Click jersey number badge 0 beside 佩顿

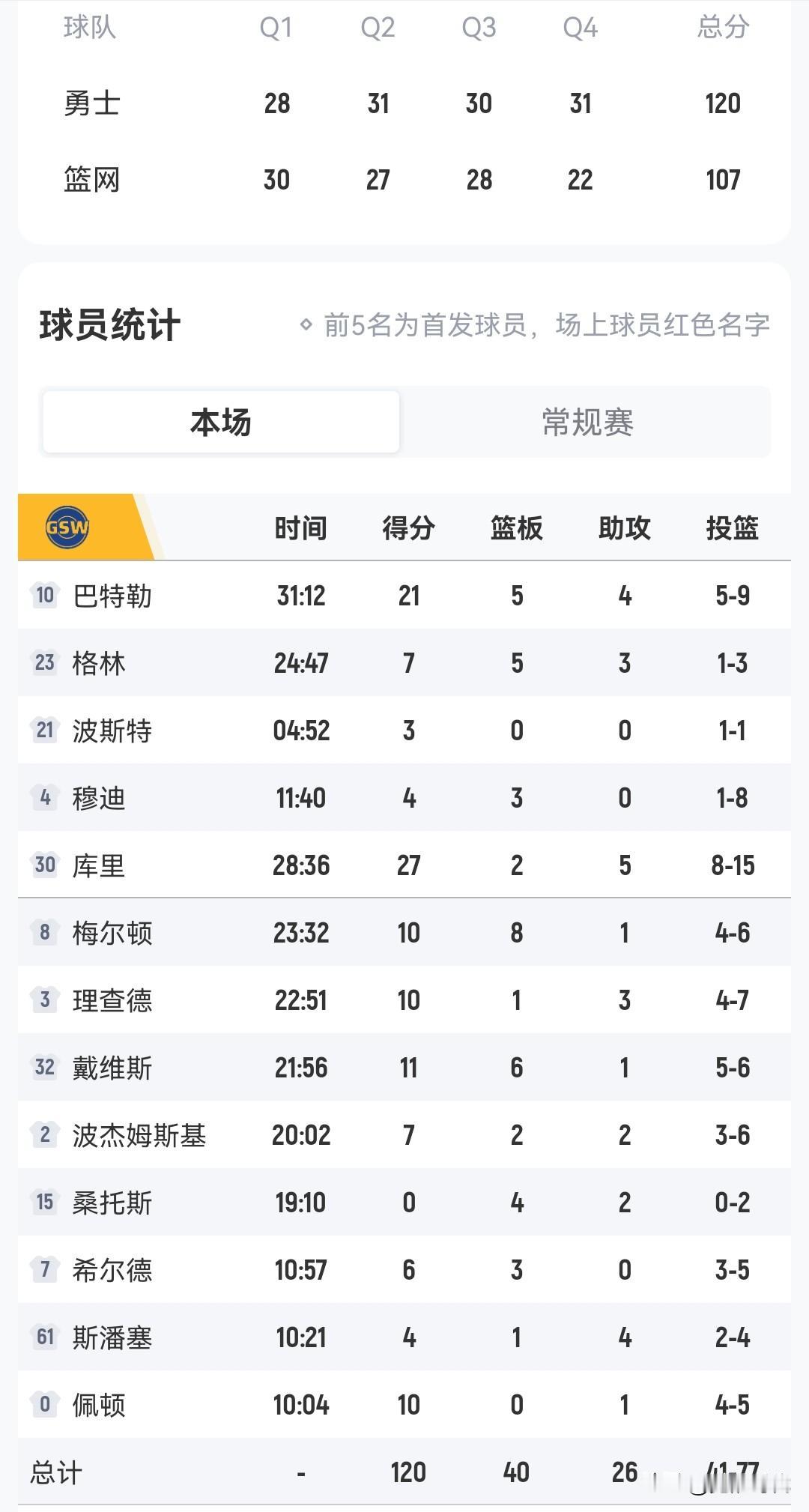[x=43, y=1405]
